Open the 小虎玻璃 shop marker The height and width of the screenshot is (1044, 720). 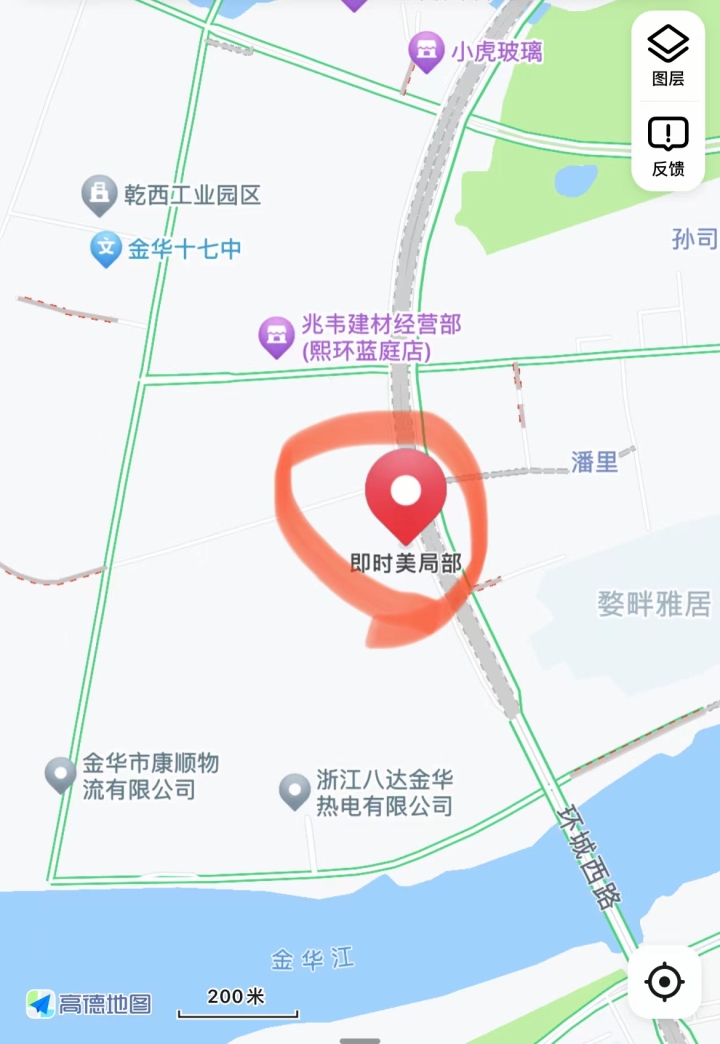click(427, 50)
